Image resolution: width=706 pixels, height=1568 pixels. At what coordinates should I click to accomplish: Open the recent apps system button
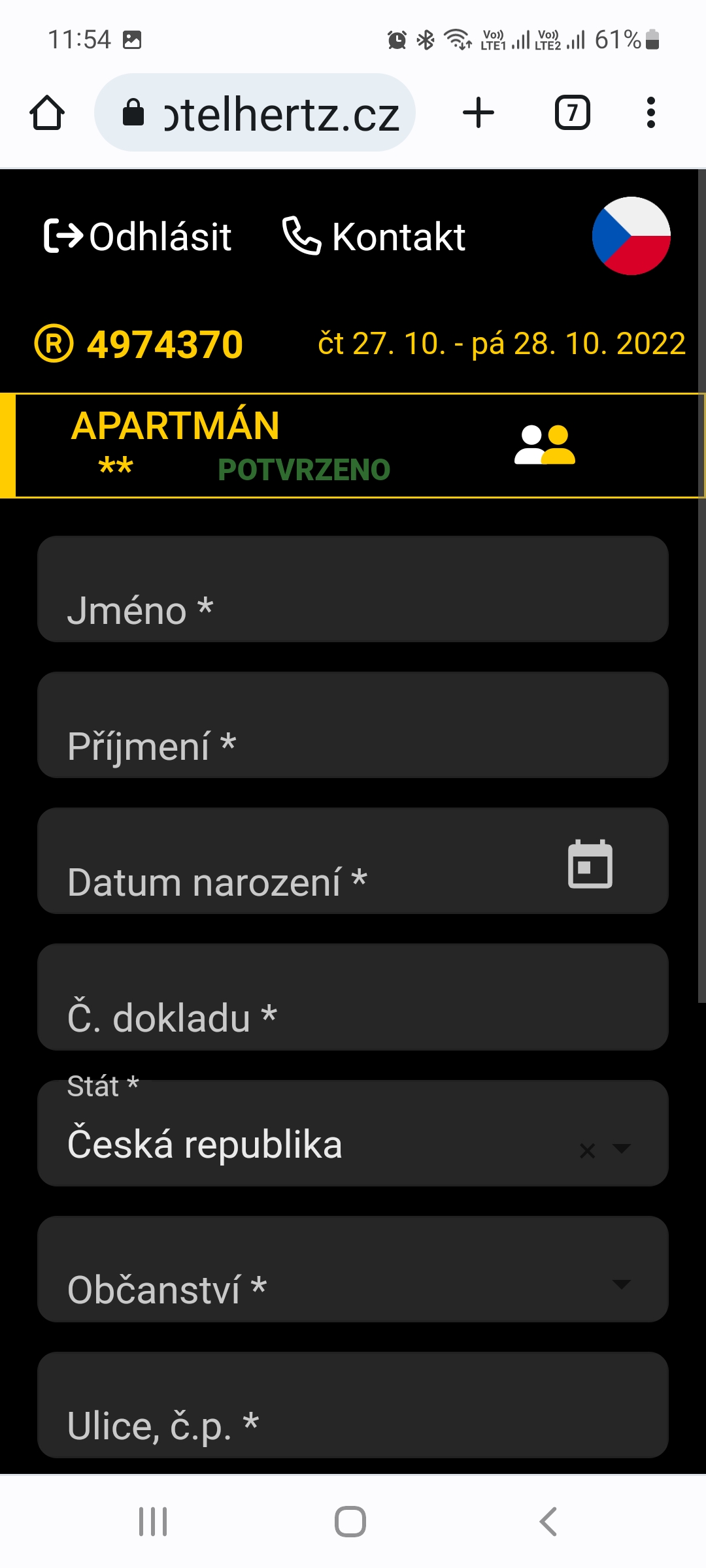(153, 1522)
